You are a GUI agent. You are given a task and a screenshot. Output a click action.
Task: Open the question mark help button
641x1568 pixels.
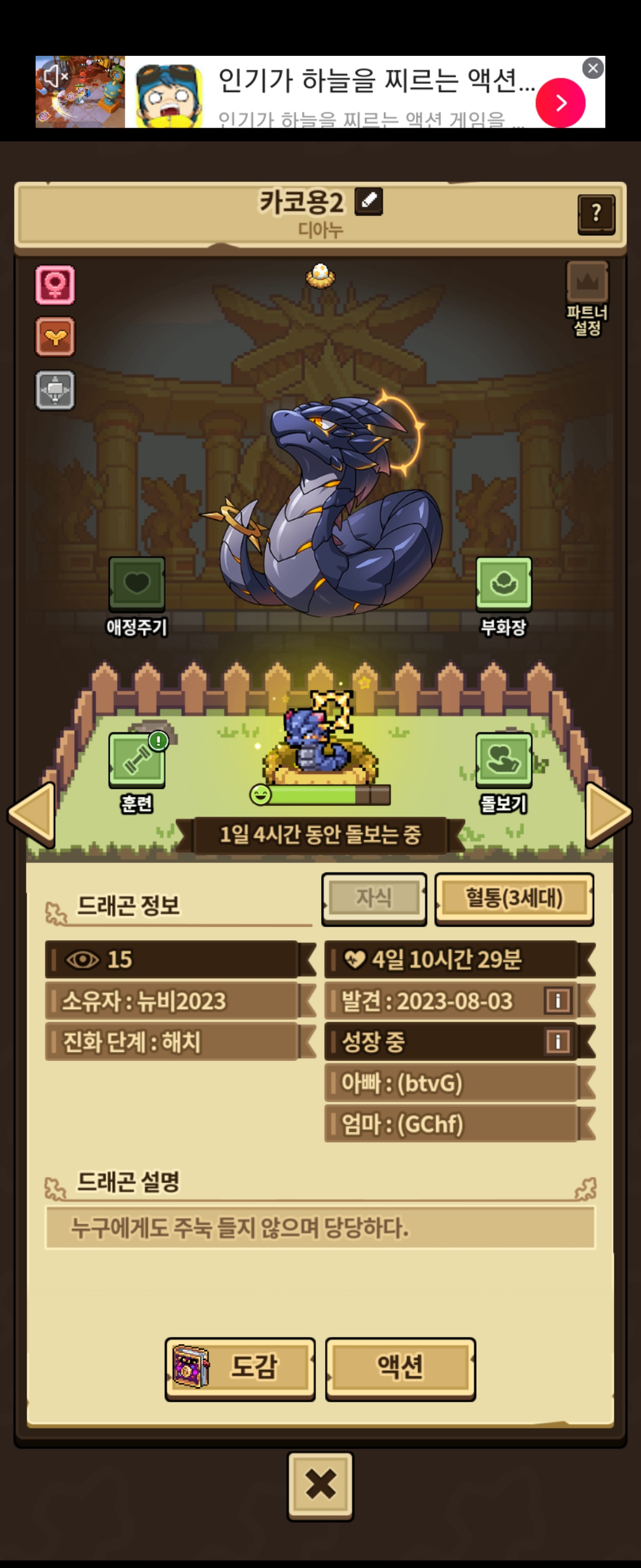pos(595,214)
